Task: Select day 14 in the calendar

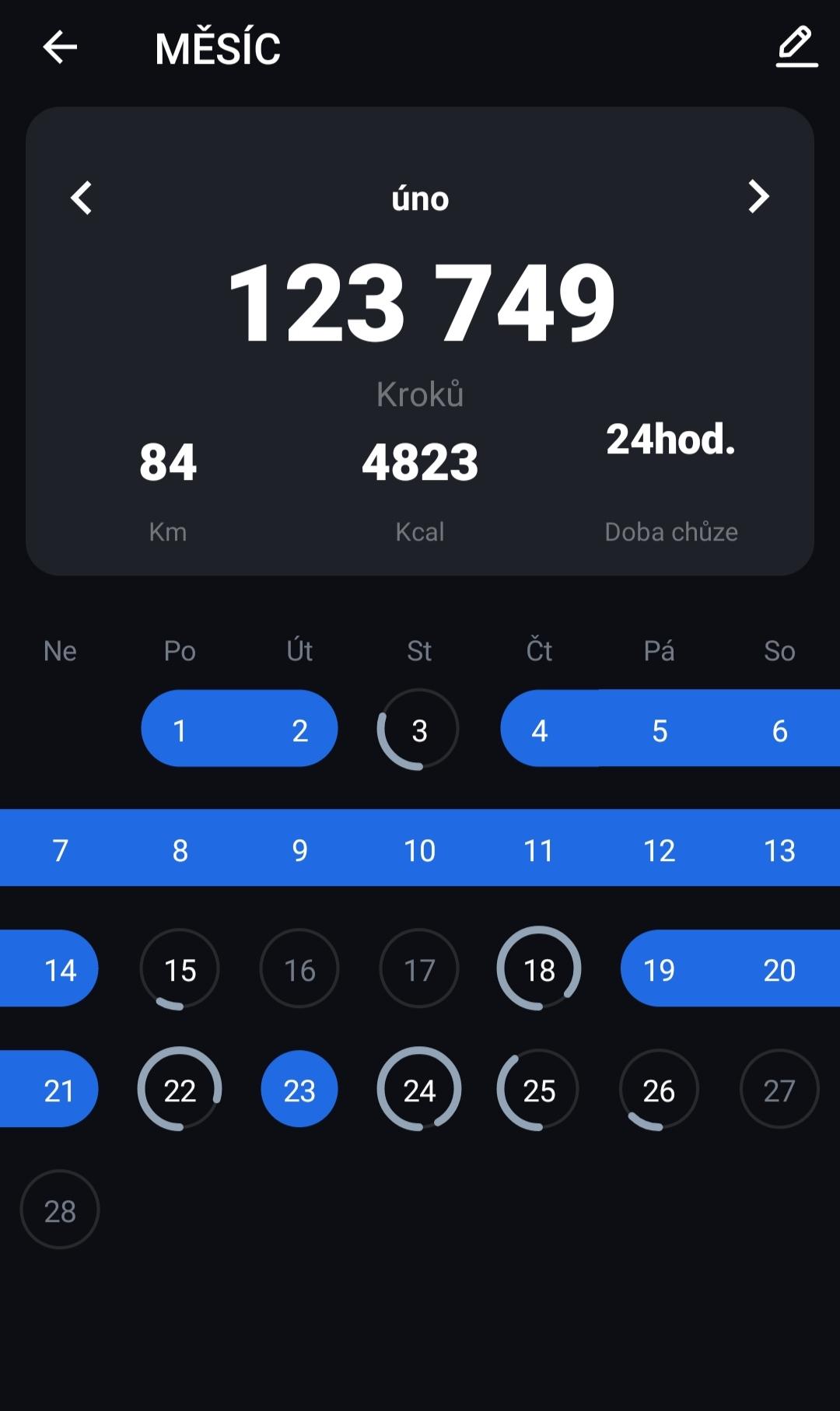Action: pyautogui.click(x=60, y=969)
